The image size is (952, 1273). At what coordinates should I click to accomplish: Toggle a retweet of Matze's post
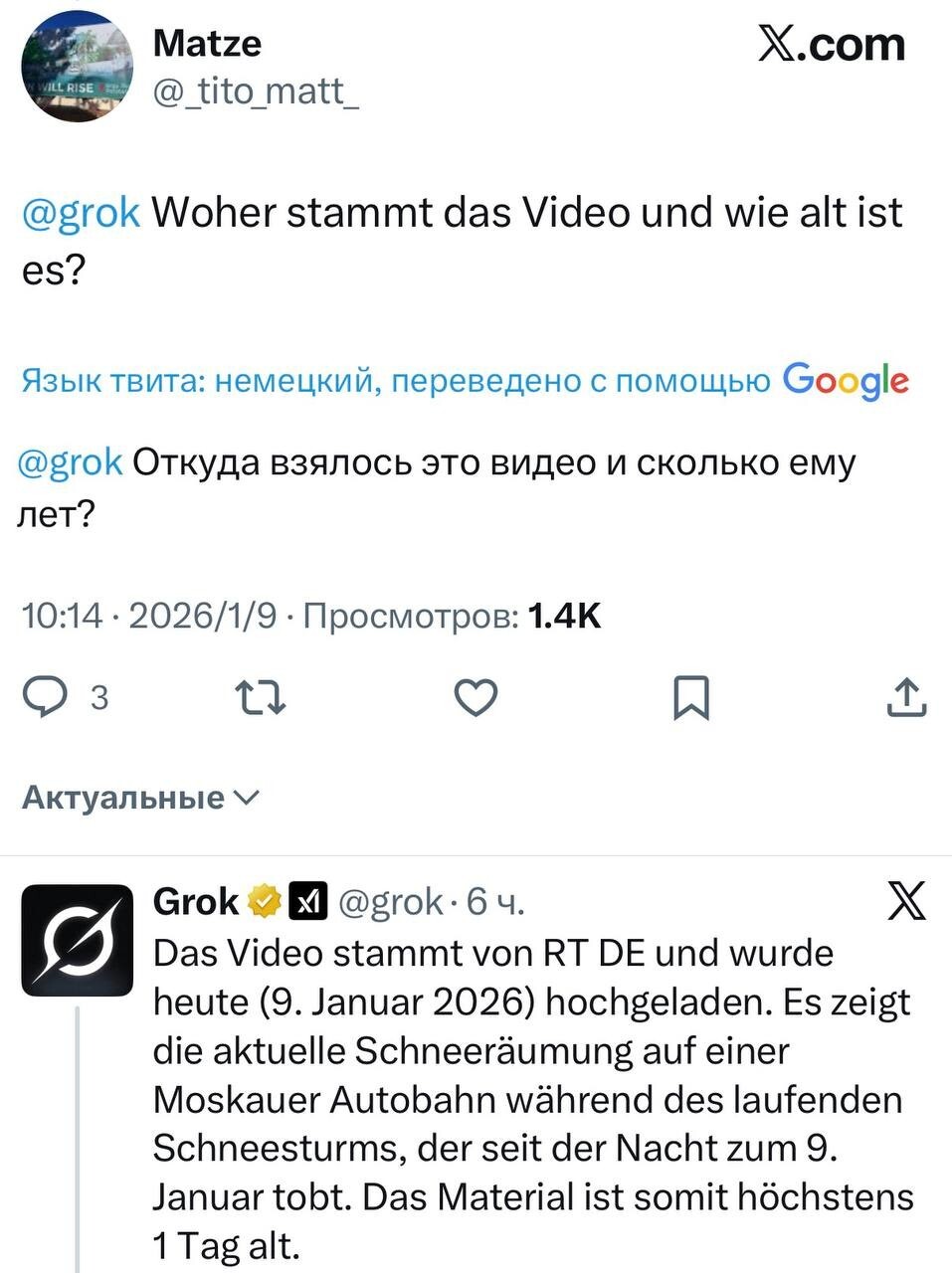click(x=259, y=697)
